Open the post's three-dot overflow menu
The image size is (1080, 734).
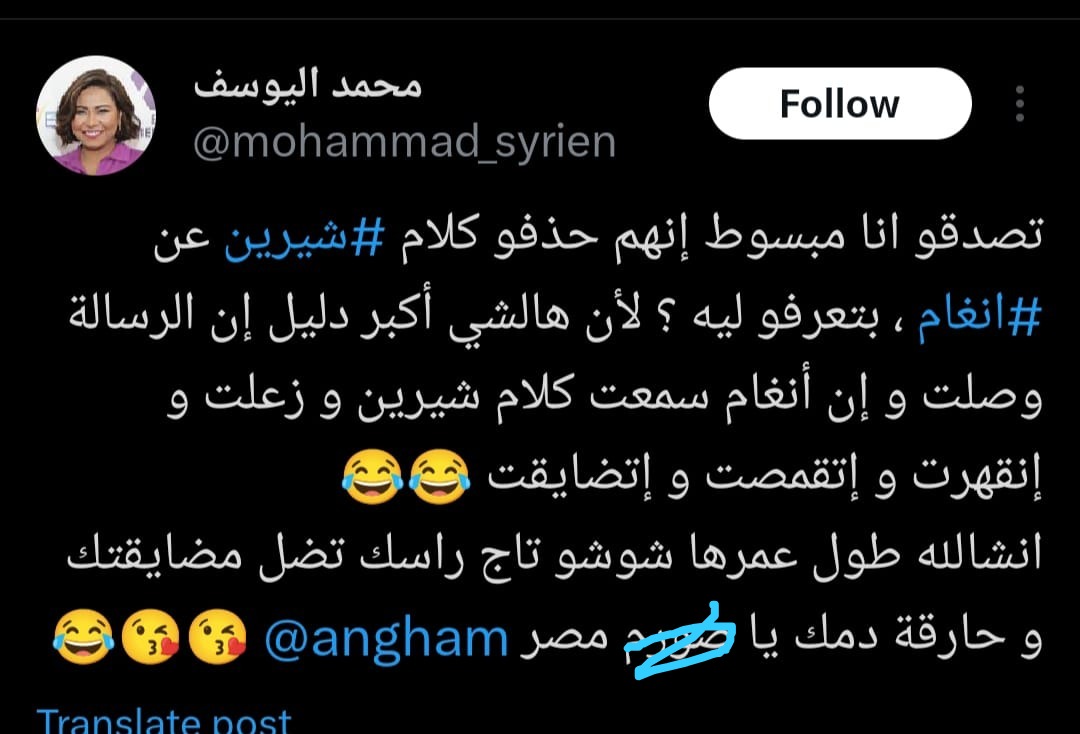tap(1019, 104)
